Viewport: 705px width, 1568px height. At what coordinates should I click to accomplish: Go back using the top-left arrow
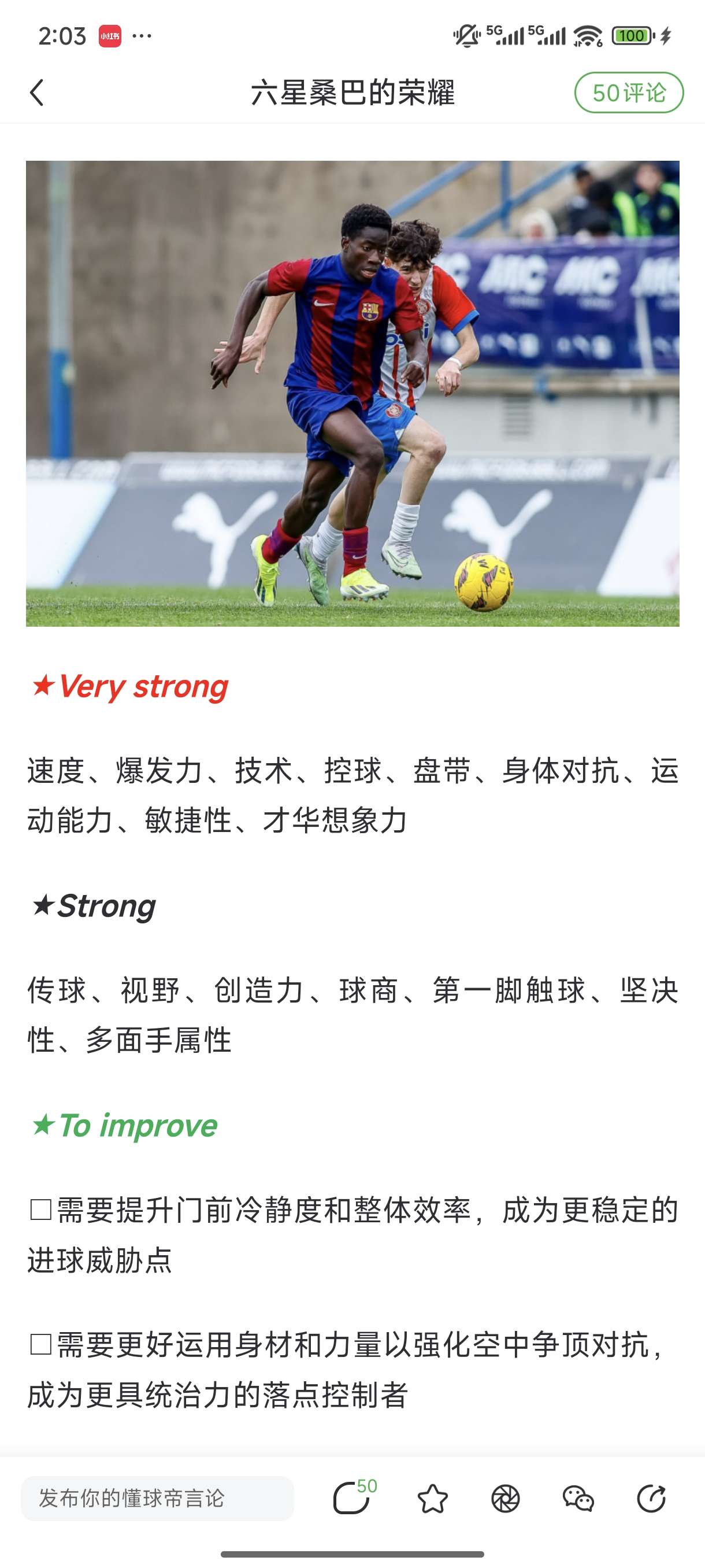tap(37, 93)
